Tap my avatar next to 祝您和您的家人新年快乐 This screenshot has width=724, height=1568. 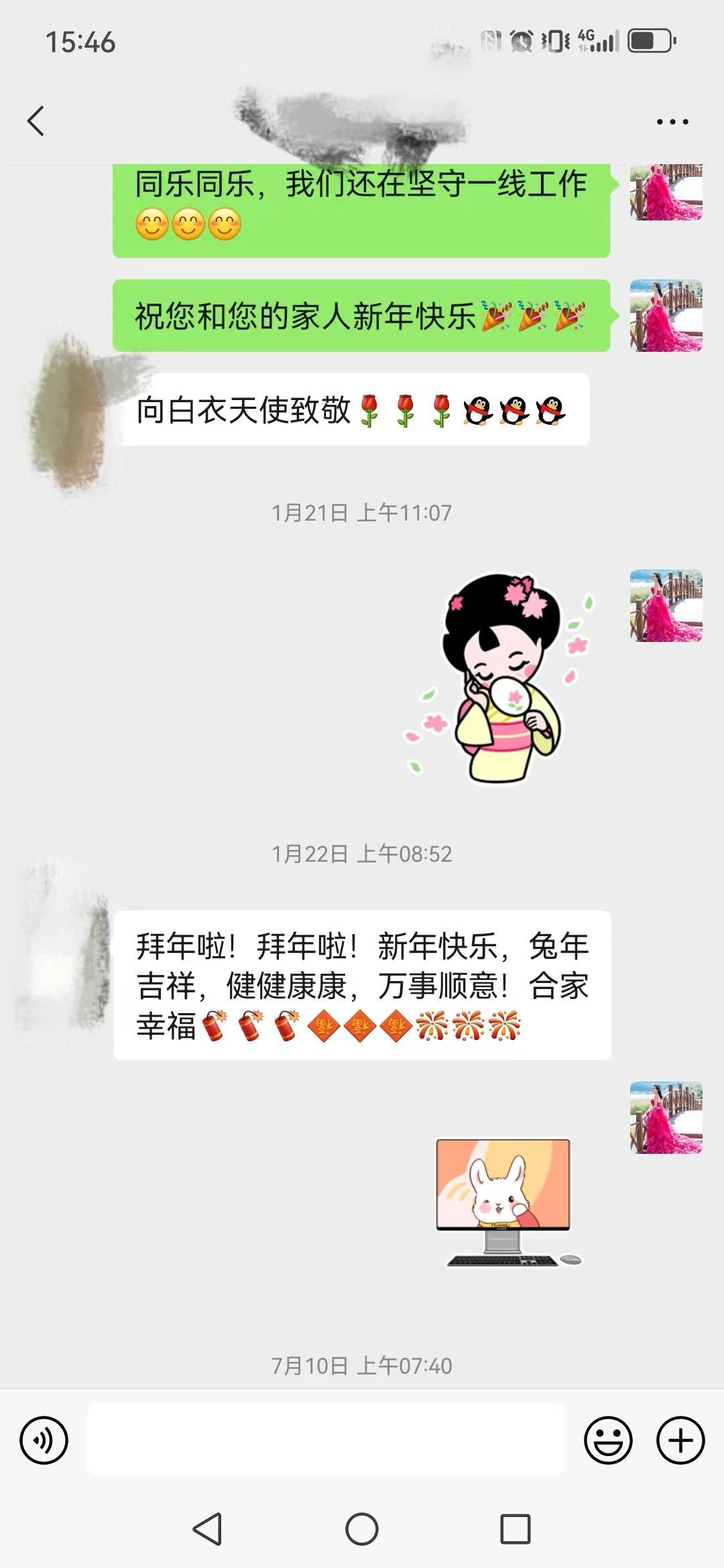pyautogui.click(x=666, y=316)
